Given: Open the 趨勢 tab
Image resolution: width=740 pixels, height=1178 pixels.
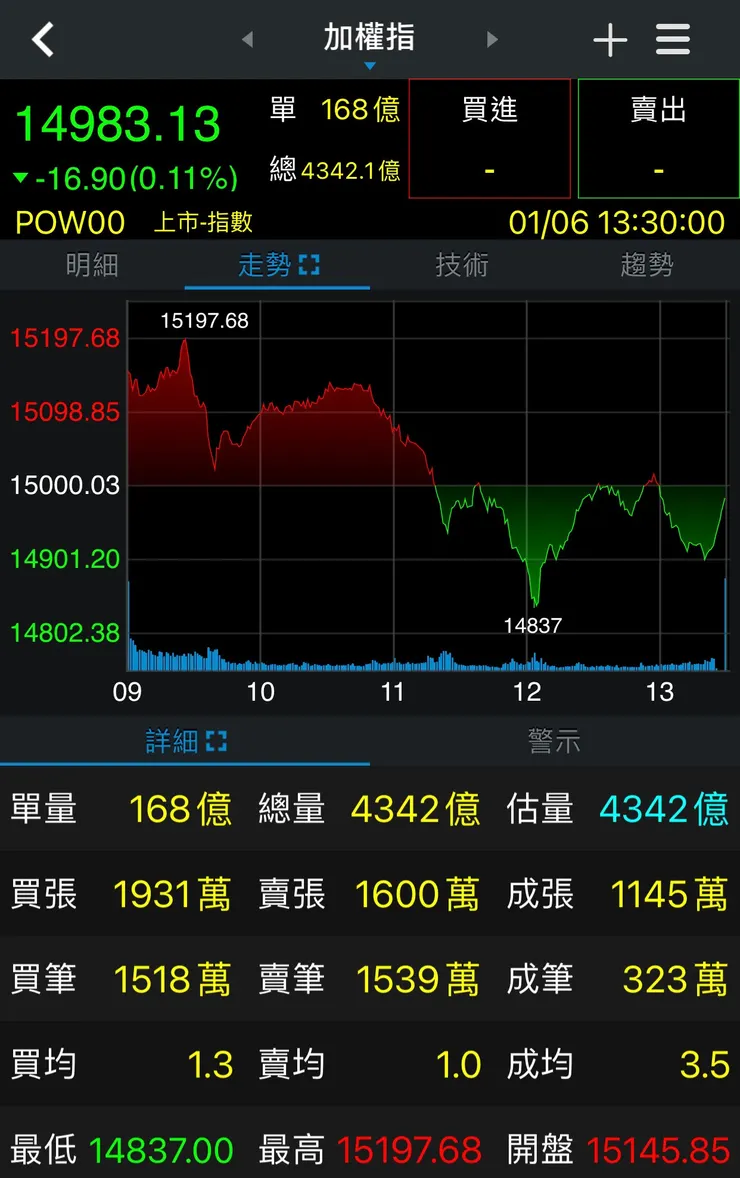Looking at the screenshot, I should coord(647,265).
